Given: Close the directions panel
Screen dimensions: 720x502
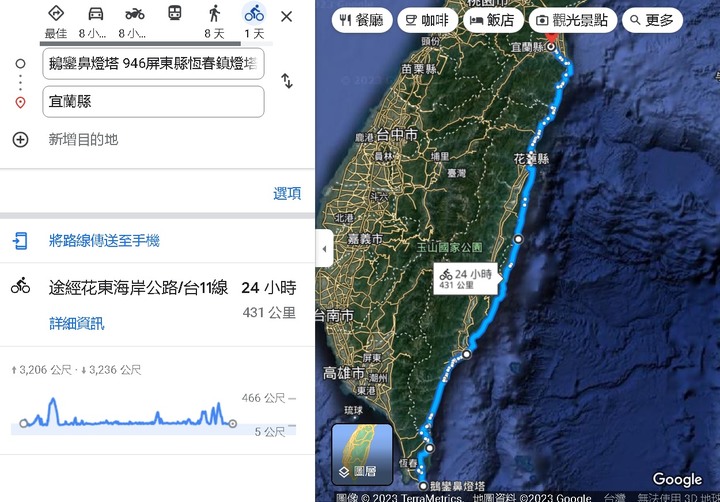Looking at the screenshot, I should point(287,17).
